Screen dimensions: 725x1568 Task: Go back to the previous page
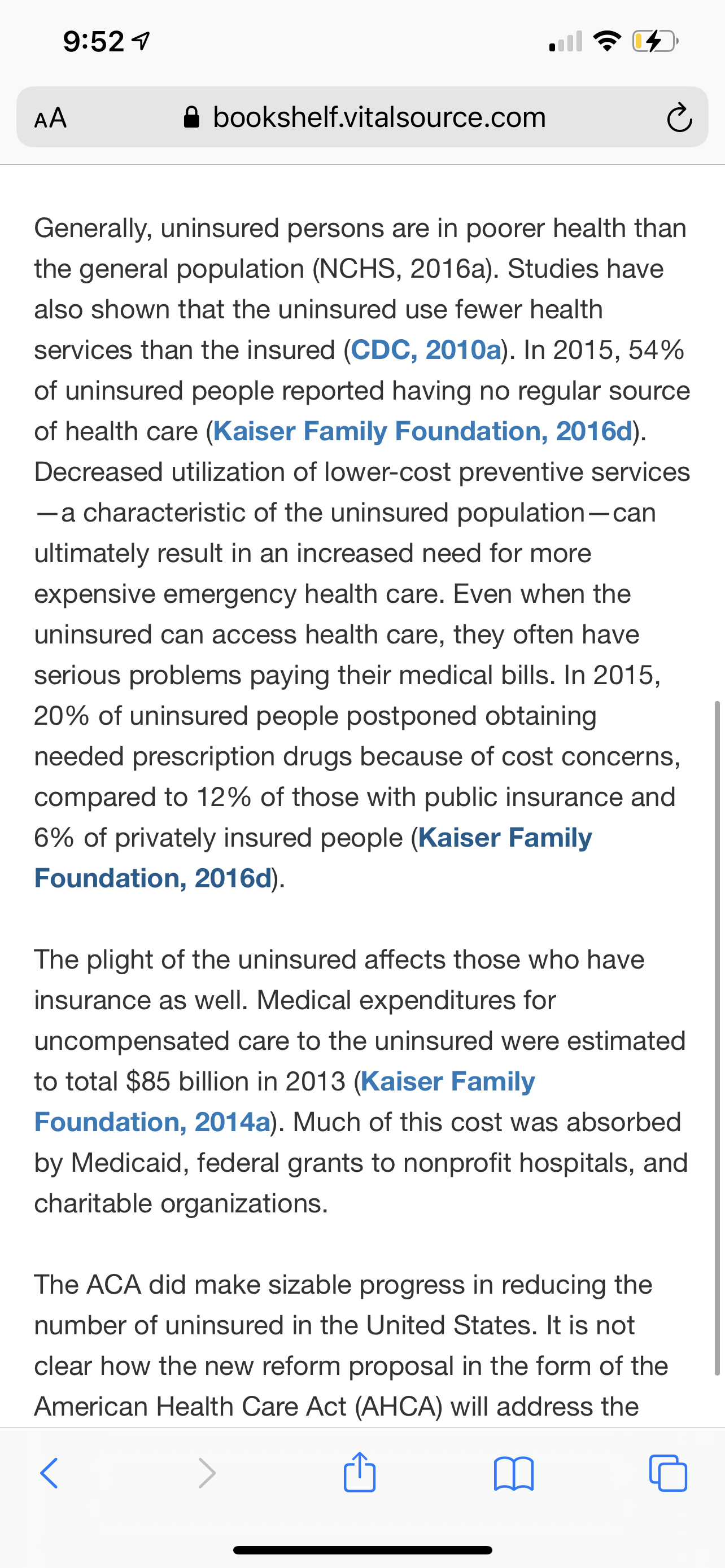tap(49, 1474)
